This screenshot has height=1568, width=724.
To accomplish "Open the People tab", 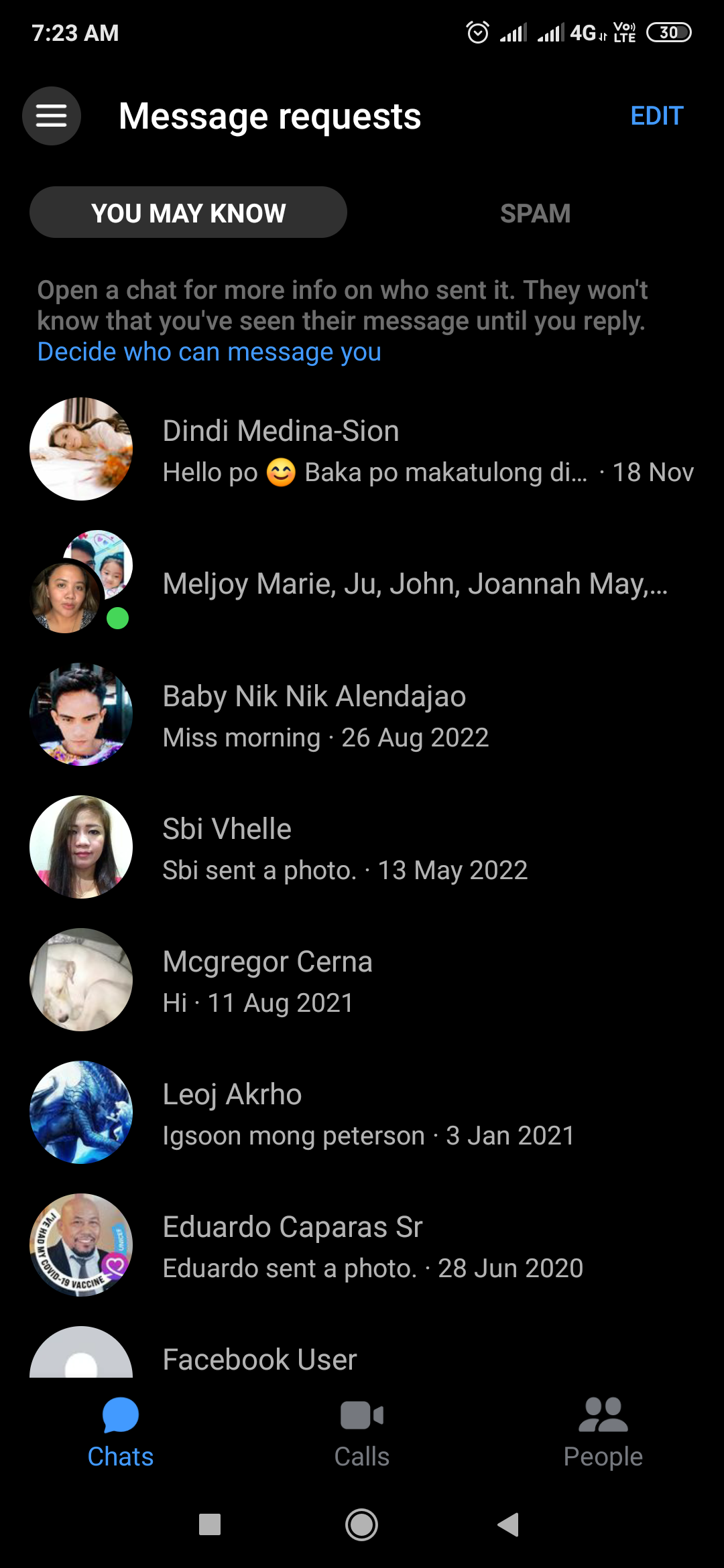I will click(603, 1433).
